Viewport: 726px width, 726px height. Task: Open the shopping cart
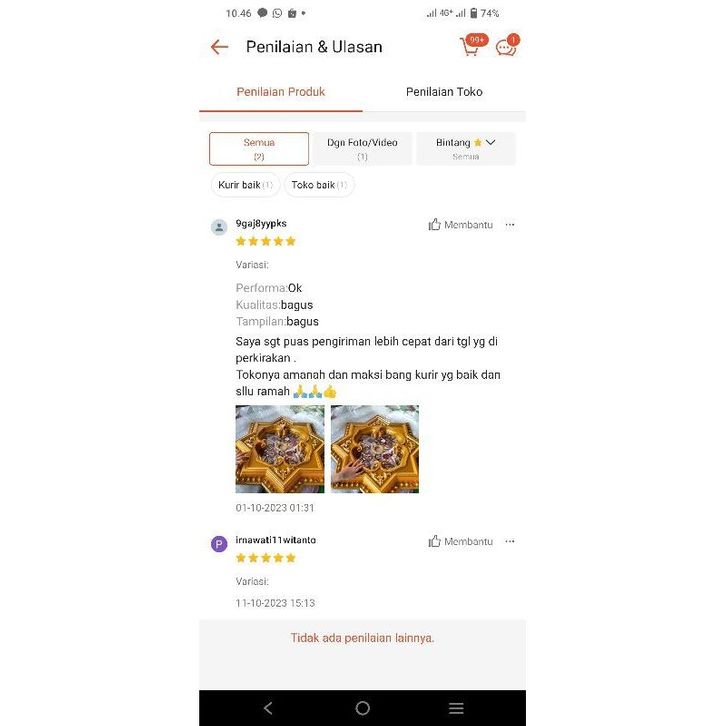469,47
